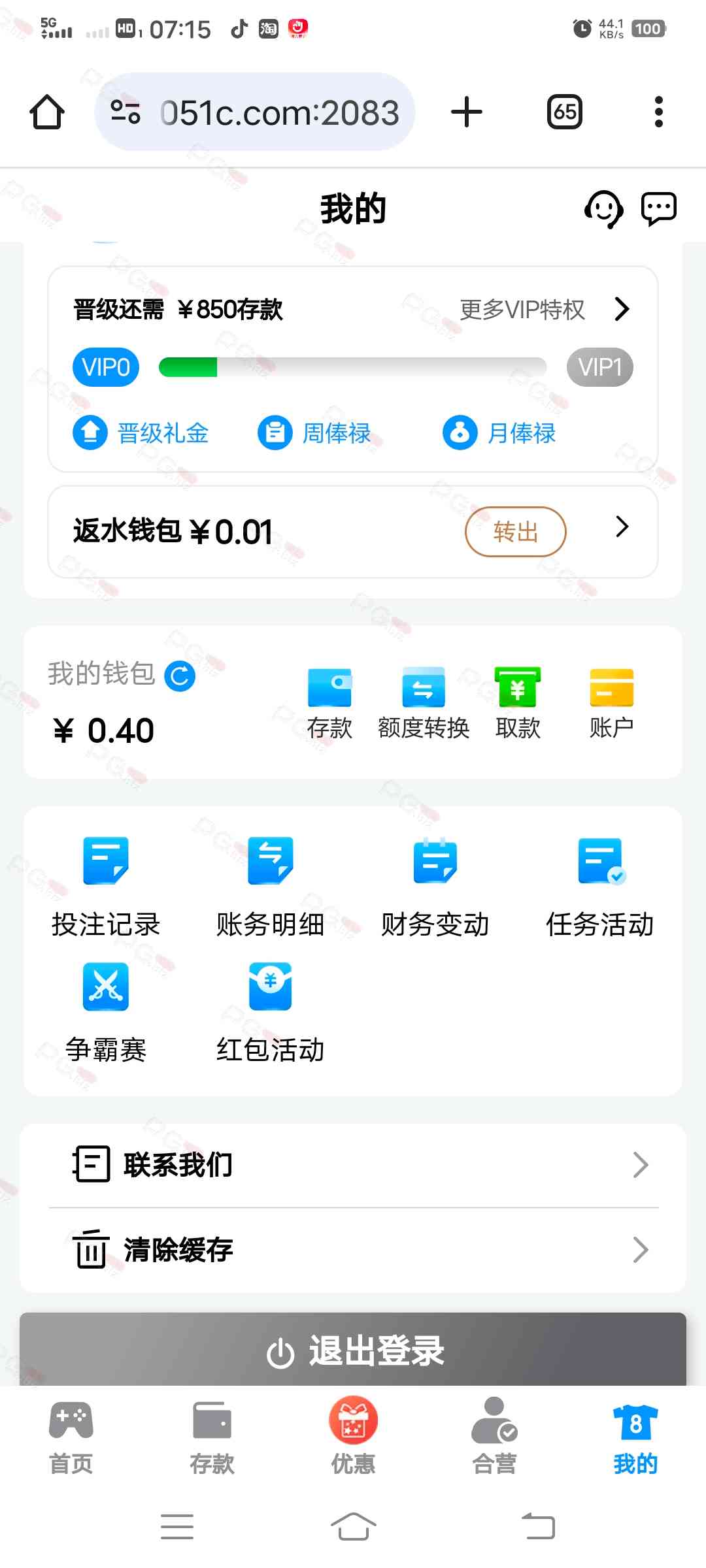Switch to the 优惠 tab

353,1437
